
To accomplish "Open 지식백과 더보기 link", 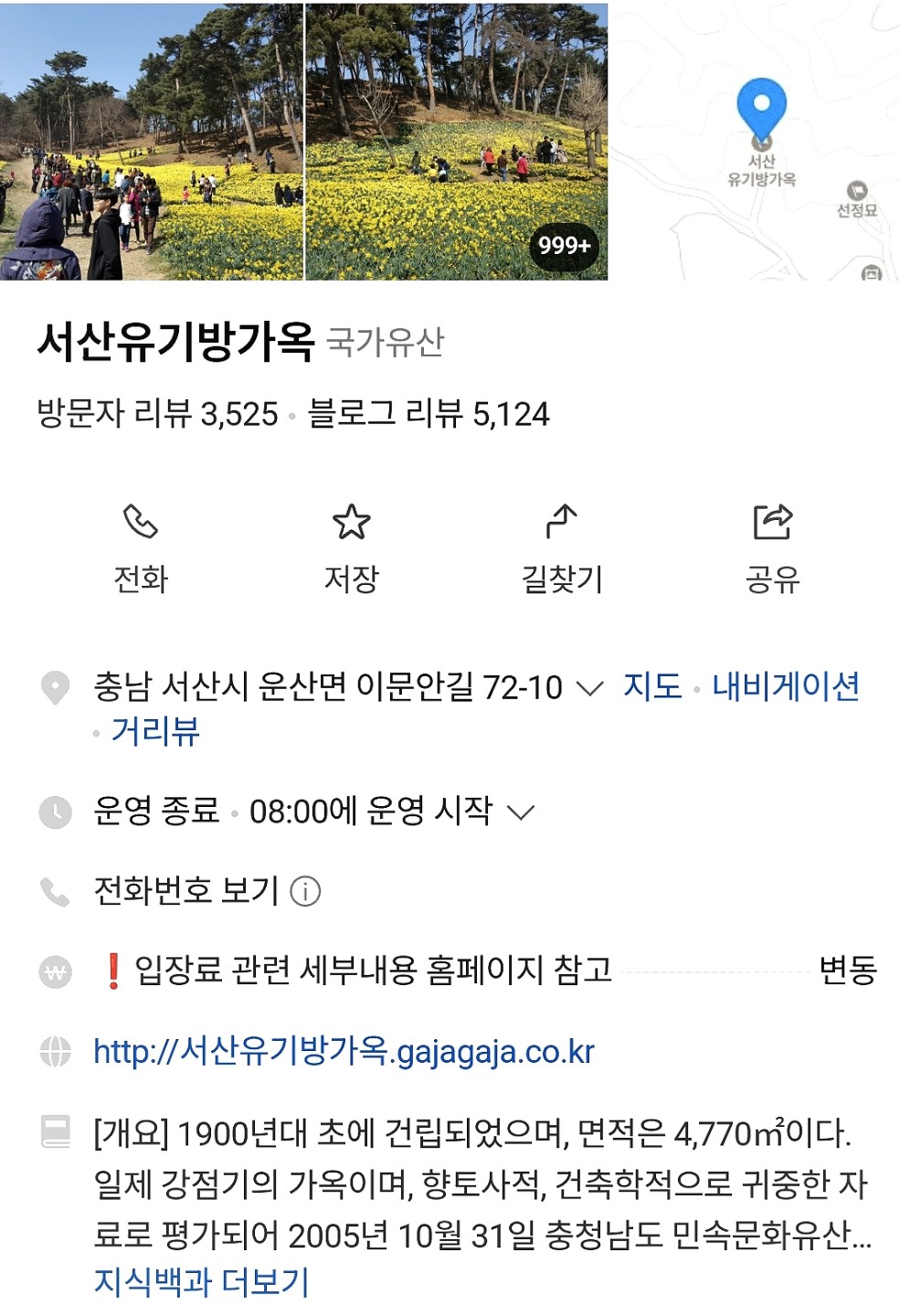I will [202, 1282].
